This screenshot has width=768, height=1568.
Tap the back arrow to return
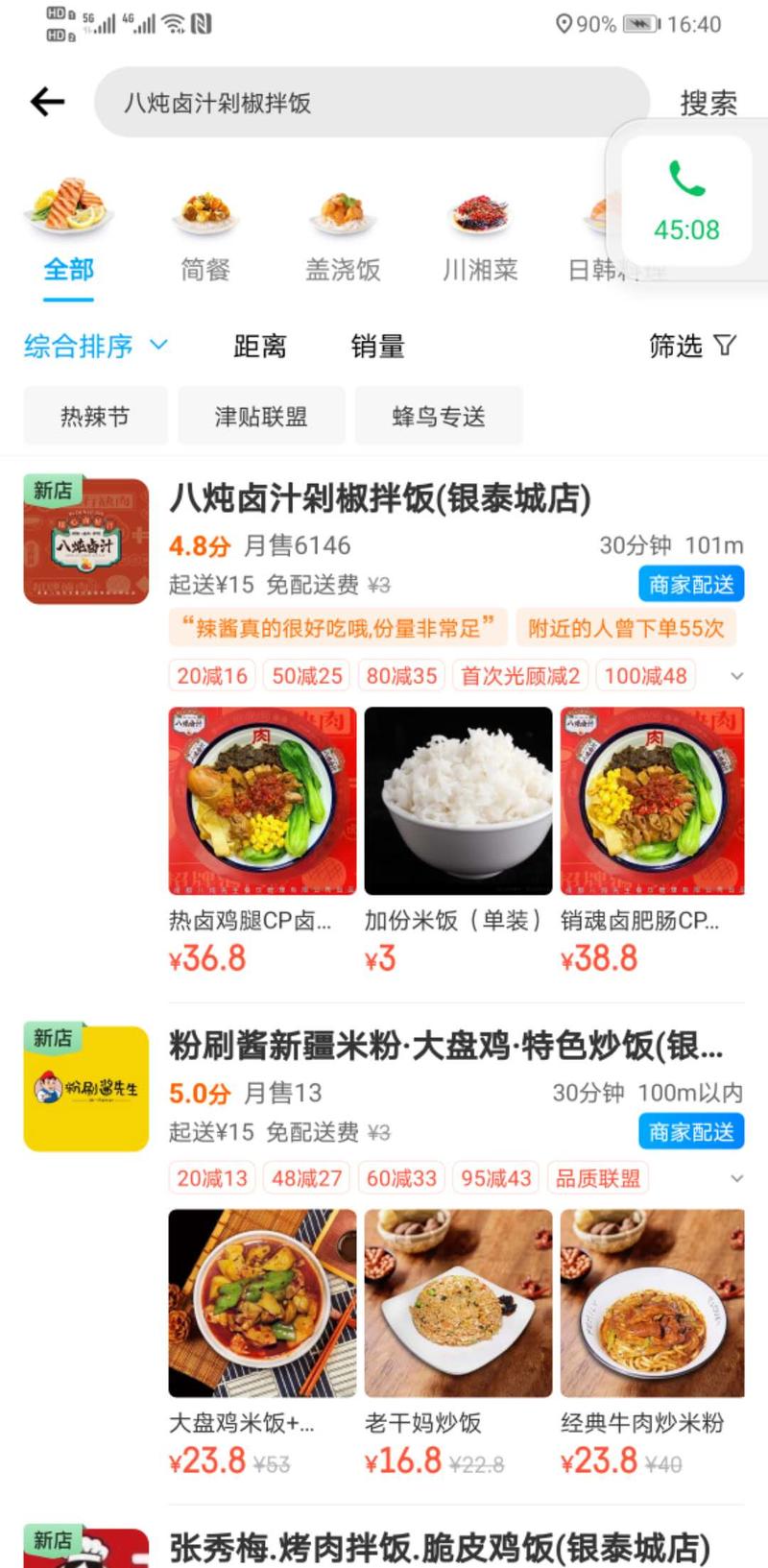click(x=45, y=101)
